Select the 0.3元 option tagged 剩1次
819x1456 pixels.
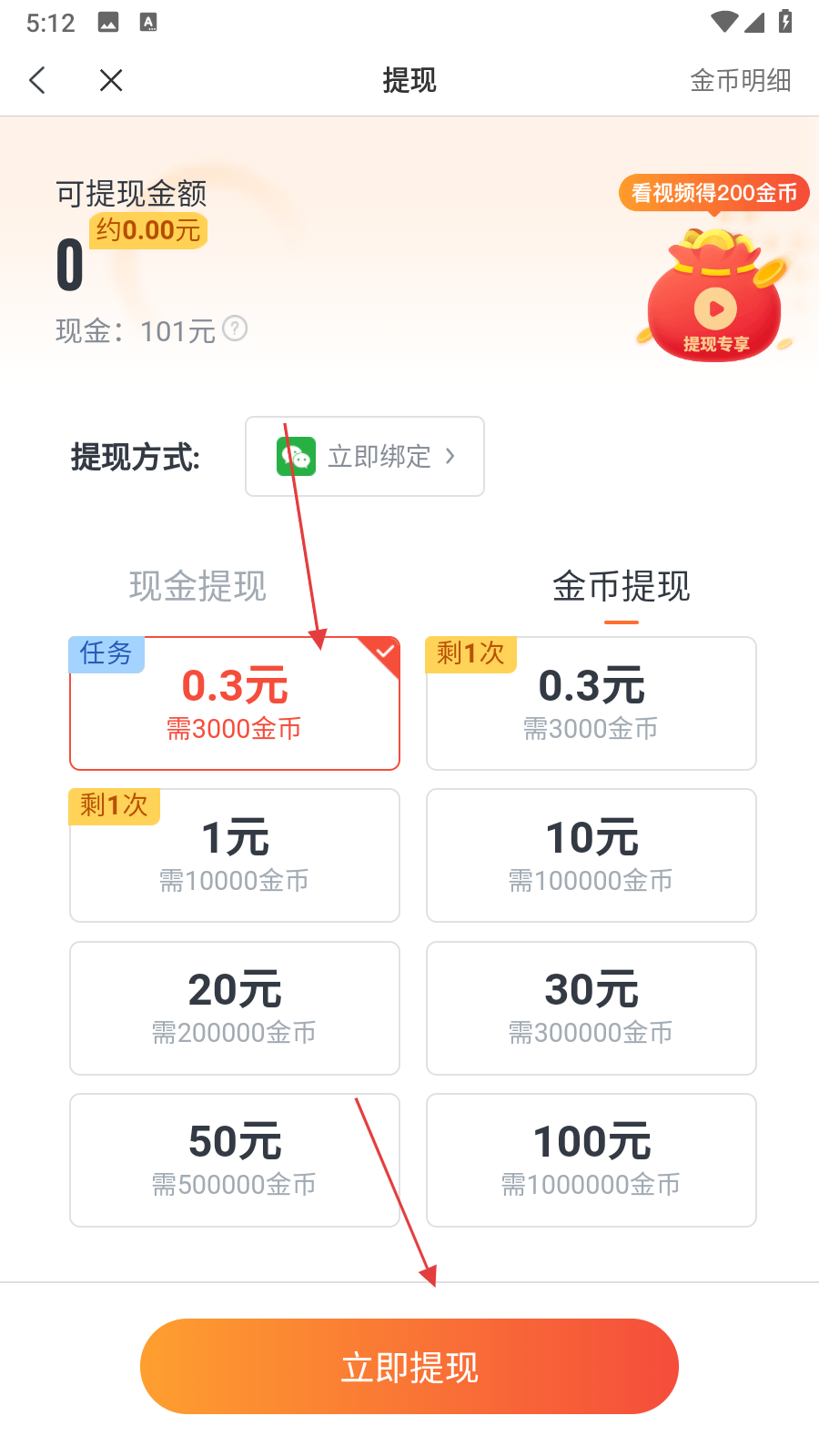(591, 703)
